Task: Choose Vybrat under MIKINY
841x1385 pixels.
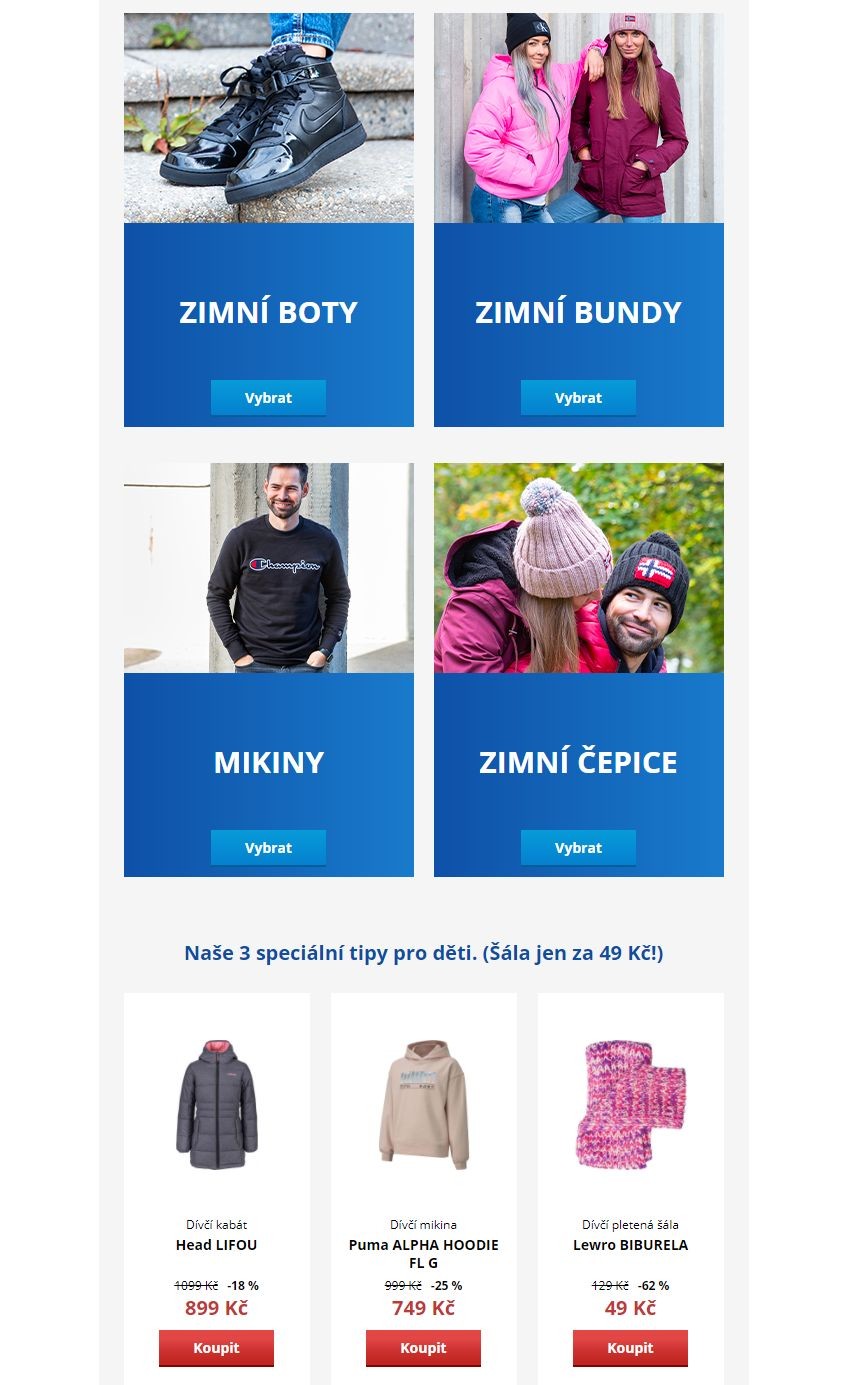Action: 268,848
